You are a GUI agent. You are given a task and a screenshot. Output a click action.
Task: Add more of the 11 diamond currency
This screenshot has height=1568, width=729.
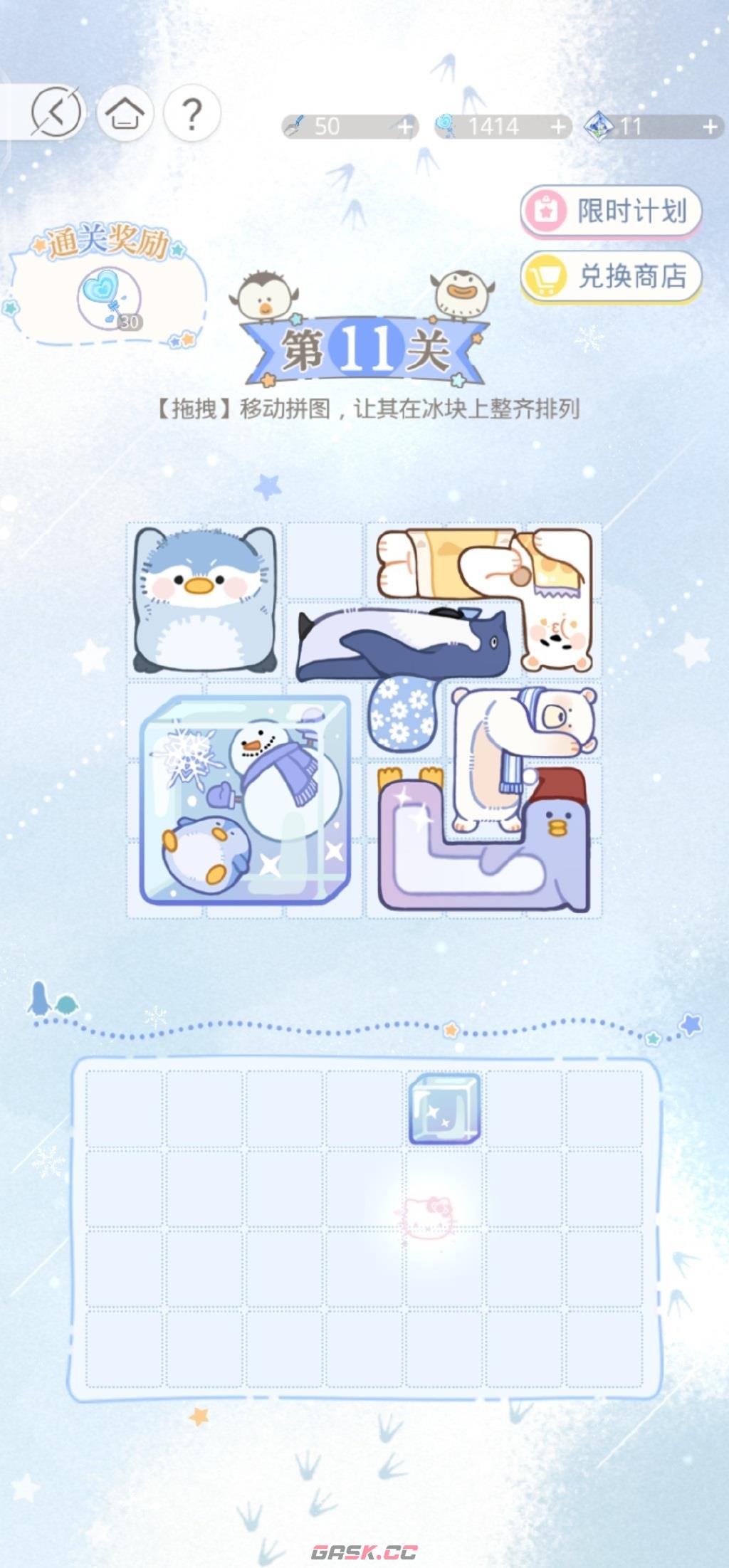point(710,127)
